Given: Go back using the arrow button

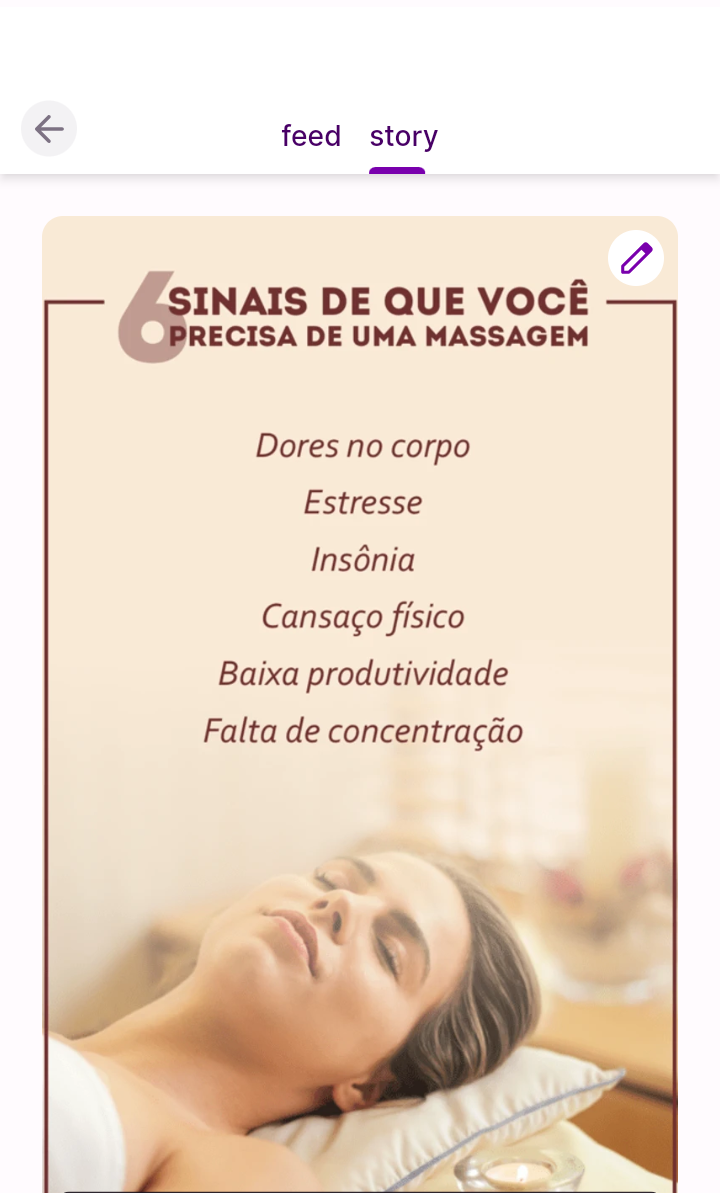Looking at the screenshot, I should 49,129.
